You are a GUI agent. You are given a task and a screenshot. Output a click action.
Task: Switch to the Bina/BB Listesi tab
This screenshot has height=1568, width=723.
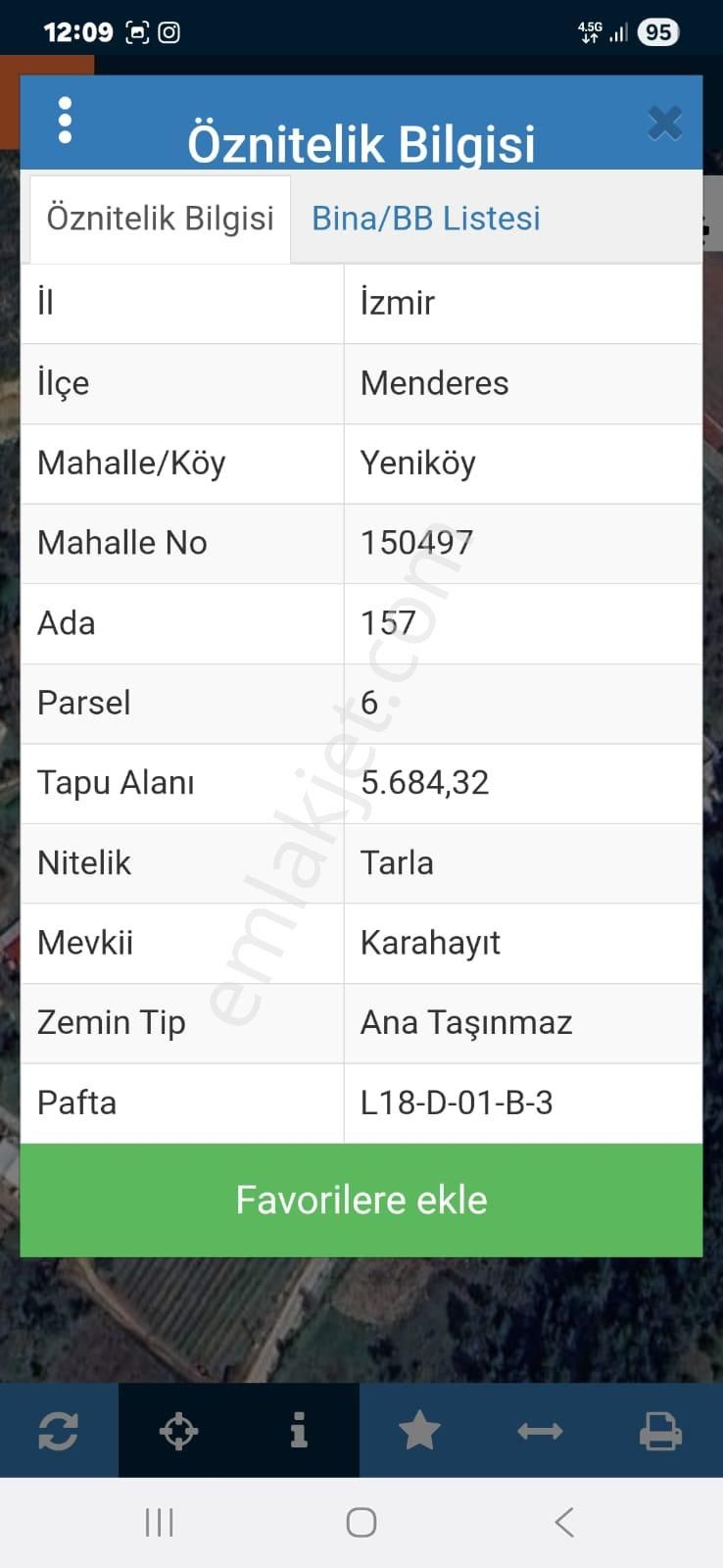425,218
